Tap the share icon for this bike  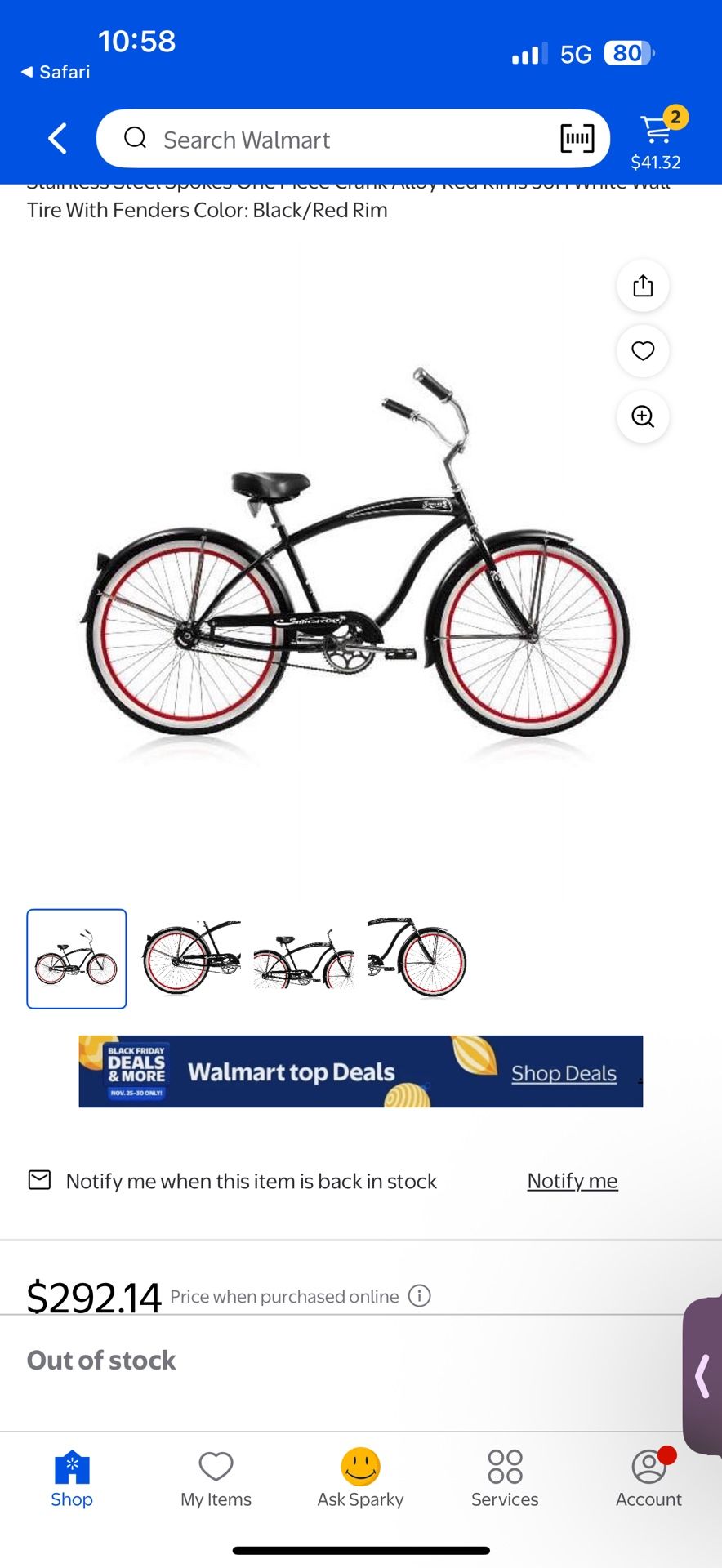[x=643, y=286]
